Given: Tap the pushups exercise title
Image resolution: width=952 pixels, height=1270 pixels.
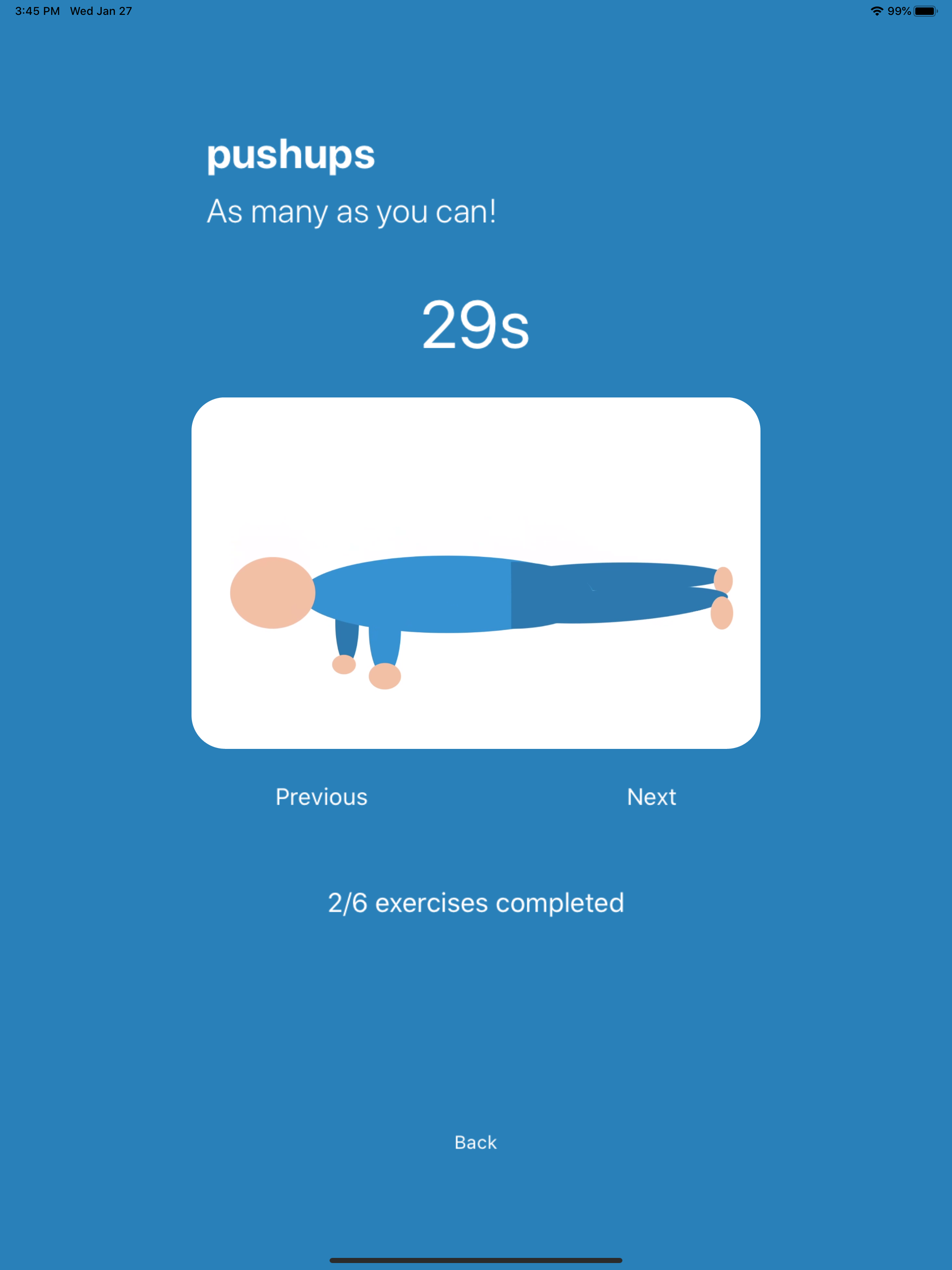Looking at the screenshot, I should tap(290, 154).
